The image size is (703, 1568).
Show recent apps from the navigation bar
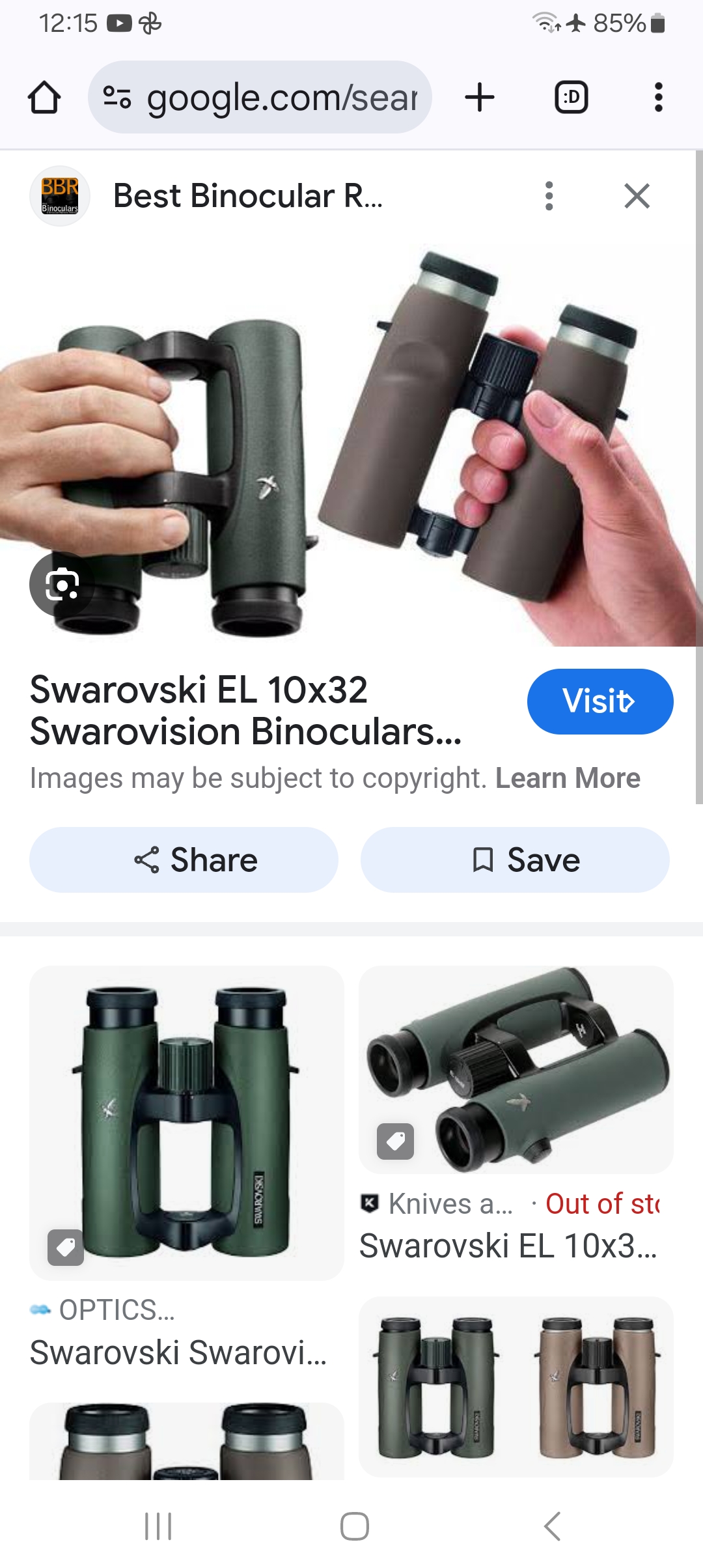pyautogui.click(x=158, y=1526)
